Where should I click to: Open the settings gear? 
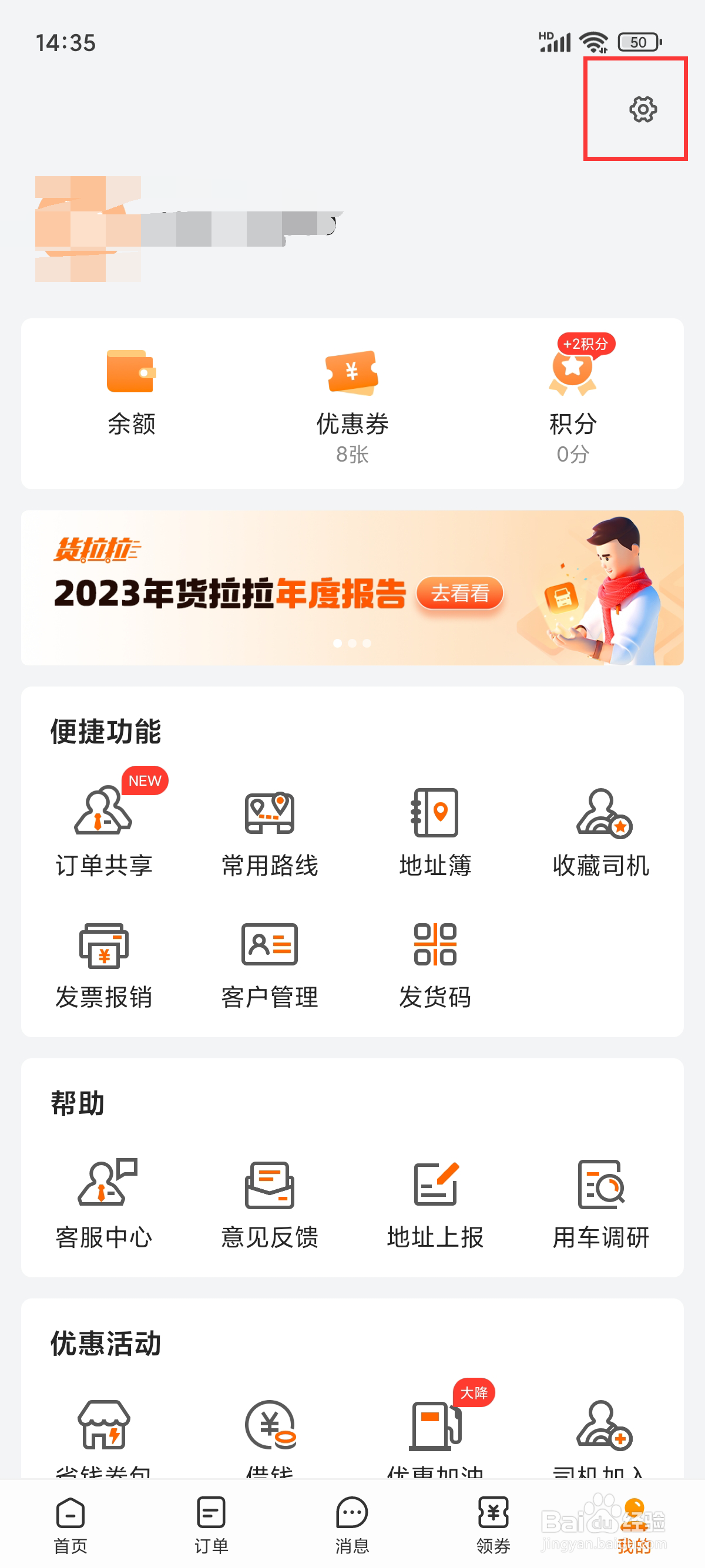[642, 111]
